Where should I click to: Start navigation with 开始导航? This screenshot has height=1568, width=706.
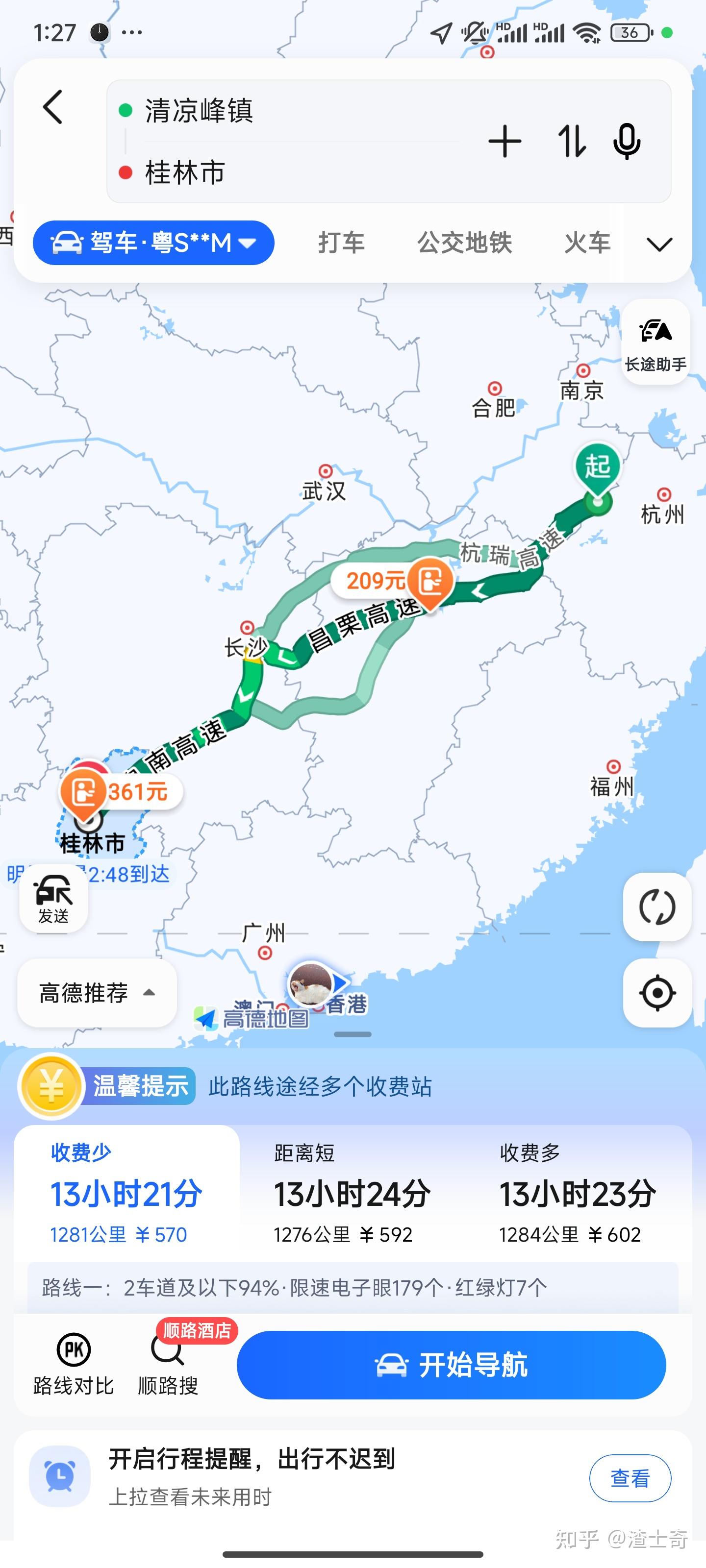[451, 1365]
